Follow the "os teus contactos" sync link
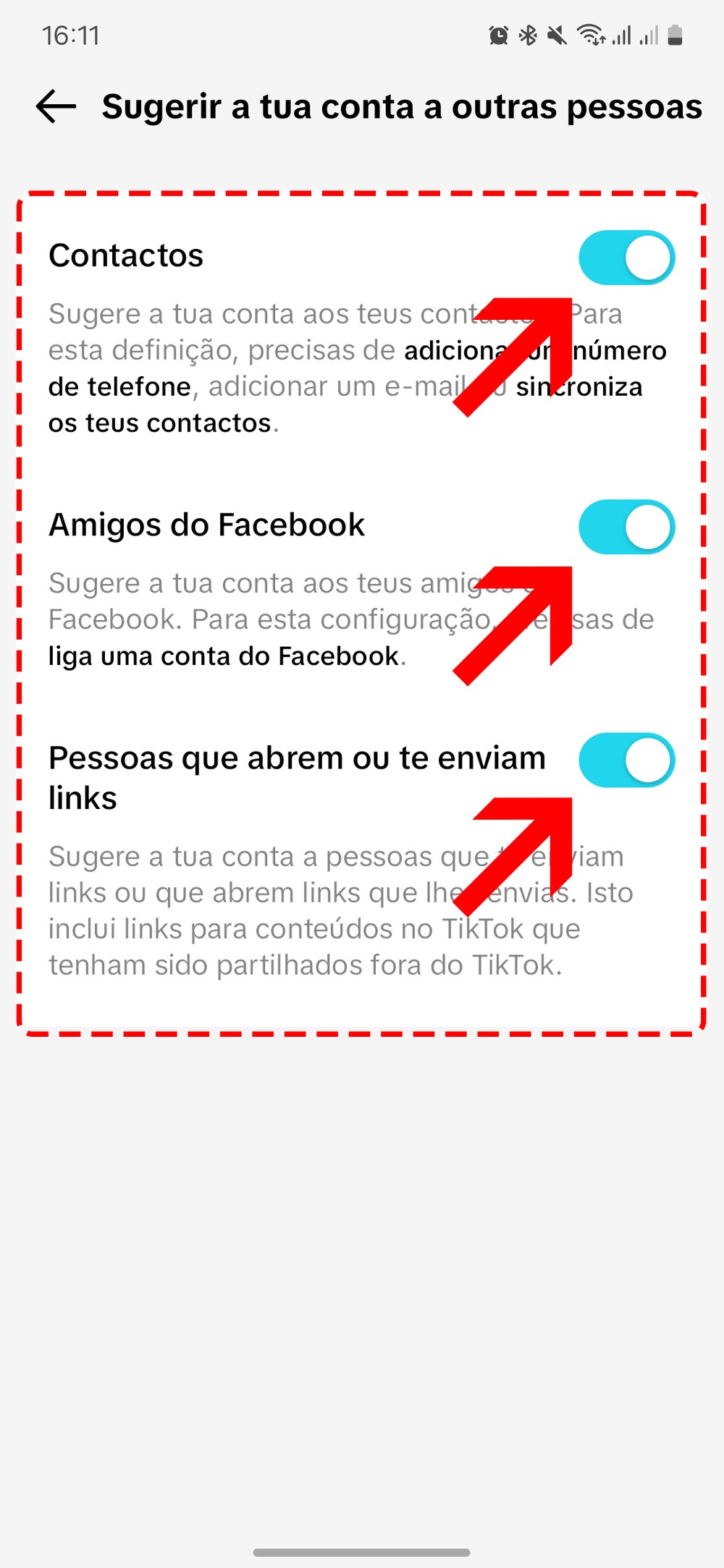 click(x=159, y=423)
